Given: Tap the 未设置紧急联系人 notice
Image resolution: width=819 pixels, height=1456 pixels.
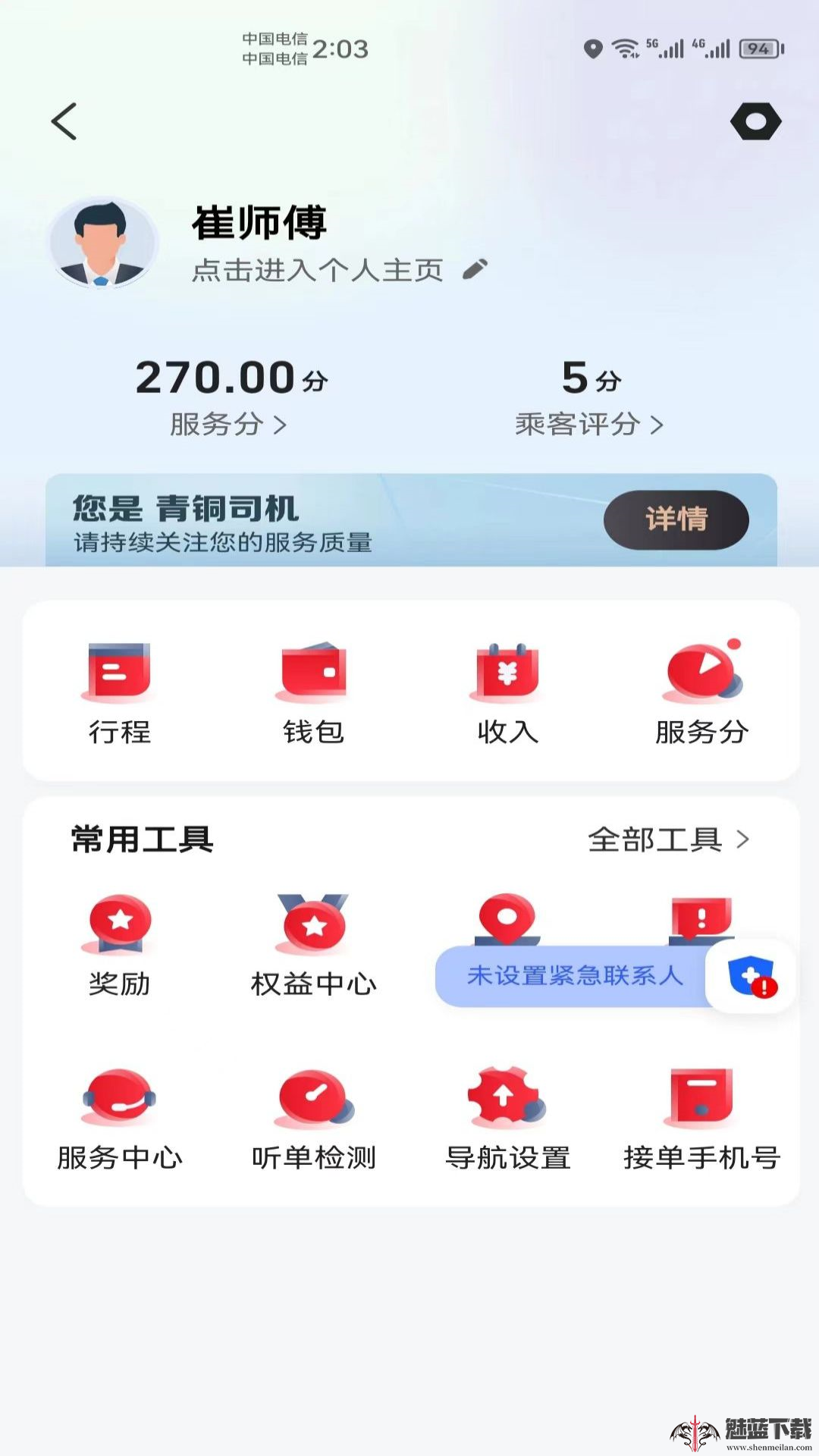Looking at the screenshot, I should (x=574, y=976).
